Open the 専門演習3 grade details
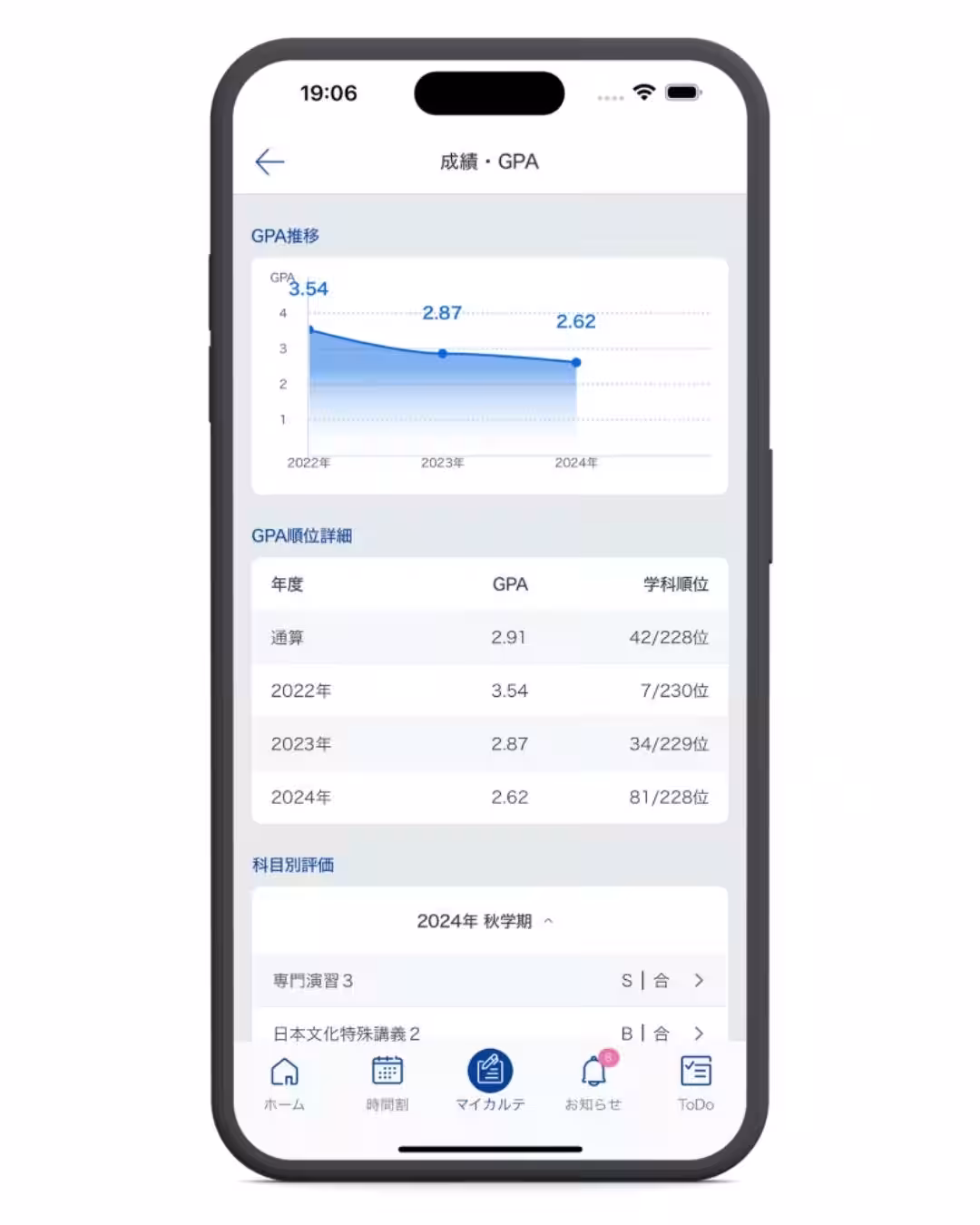The height and width of the screenshot is (1225, 980). click(489, 980)
